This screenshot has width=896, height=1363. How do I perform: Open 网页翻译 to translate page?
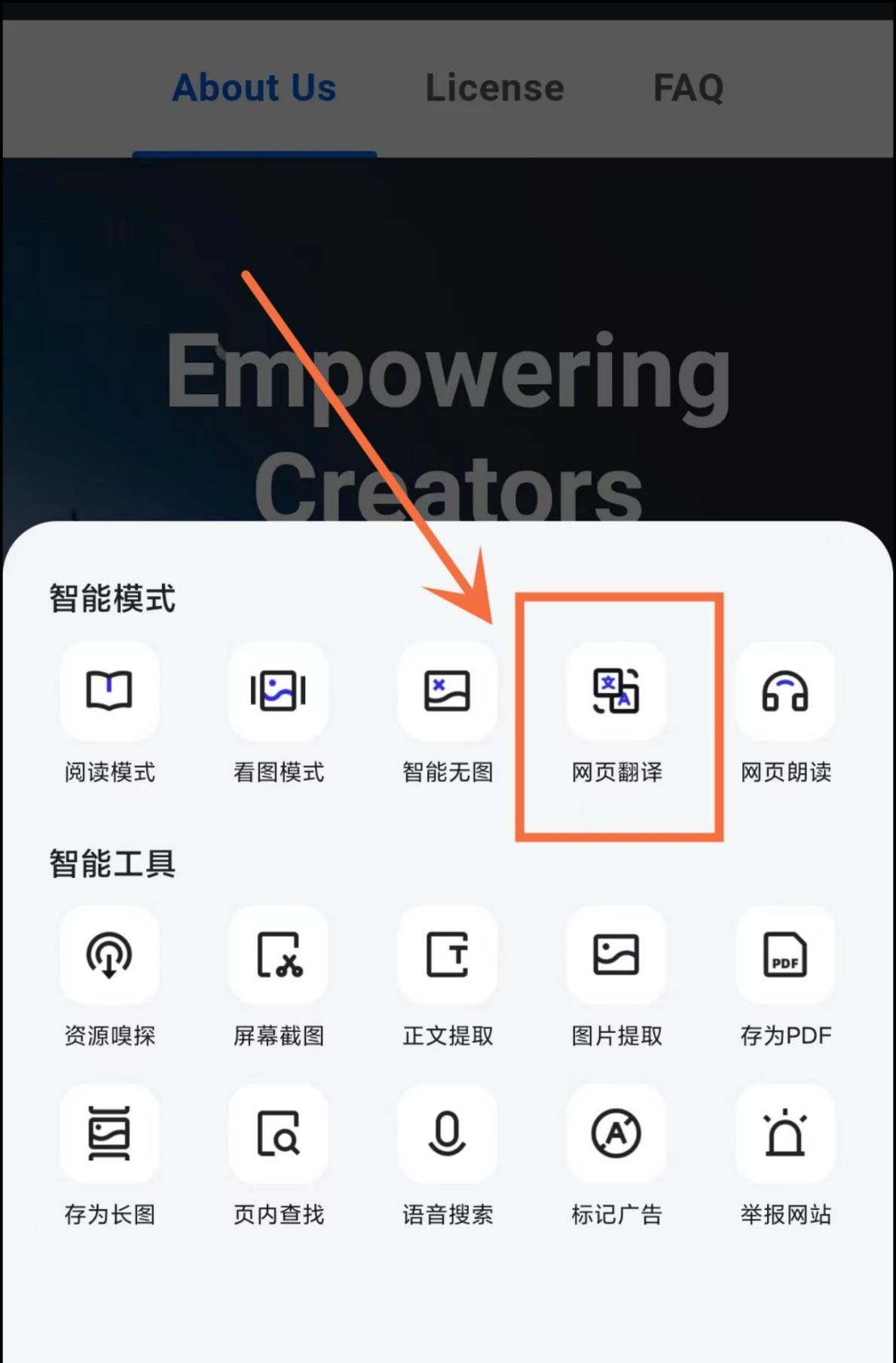tap(617, 693)
